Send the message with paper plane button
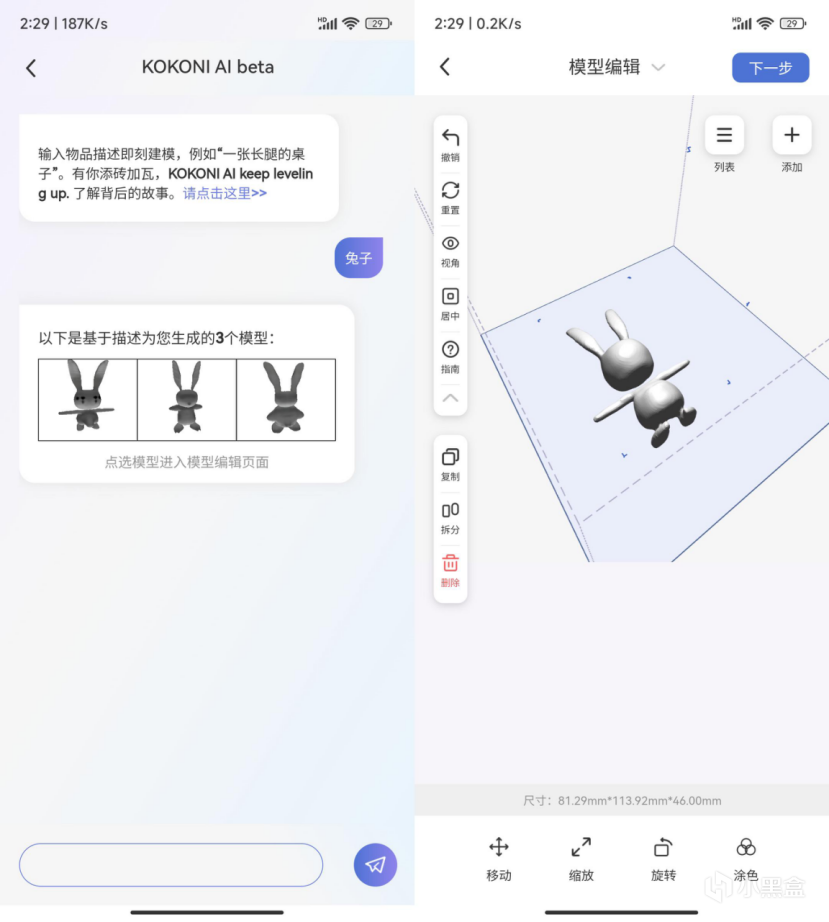Screen dimensions: 829x922 point(375,865)
